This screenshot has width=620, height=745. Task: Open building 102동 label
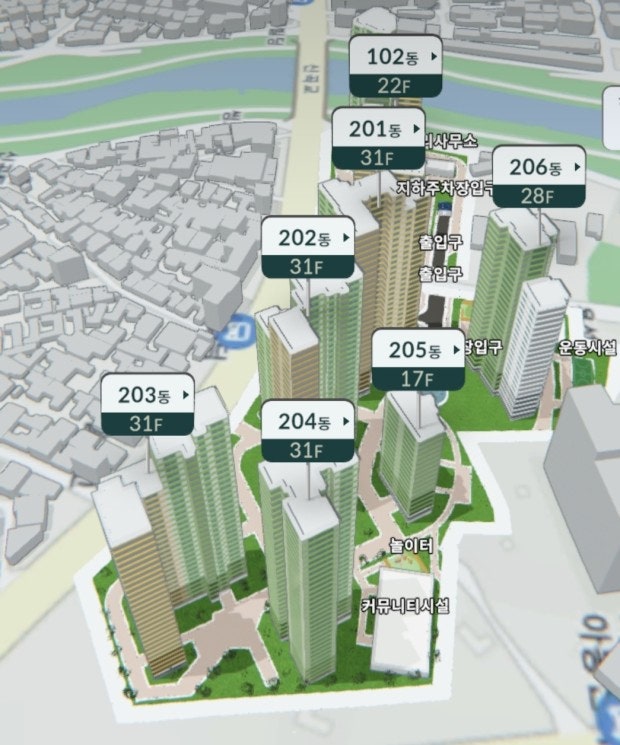[x=396, y=66]
